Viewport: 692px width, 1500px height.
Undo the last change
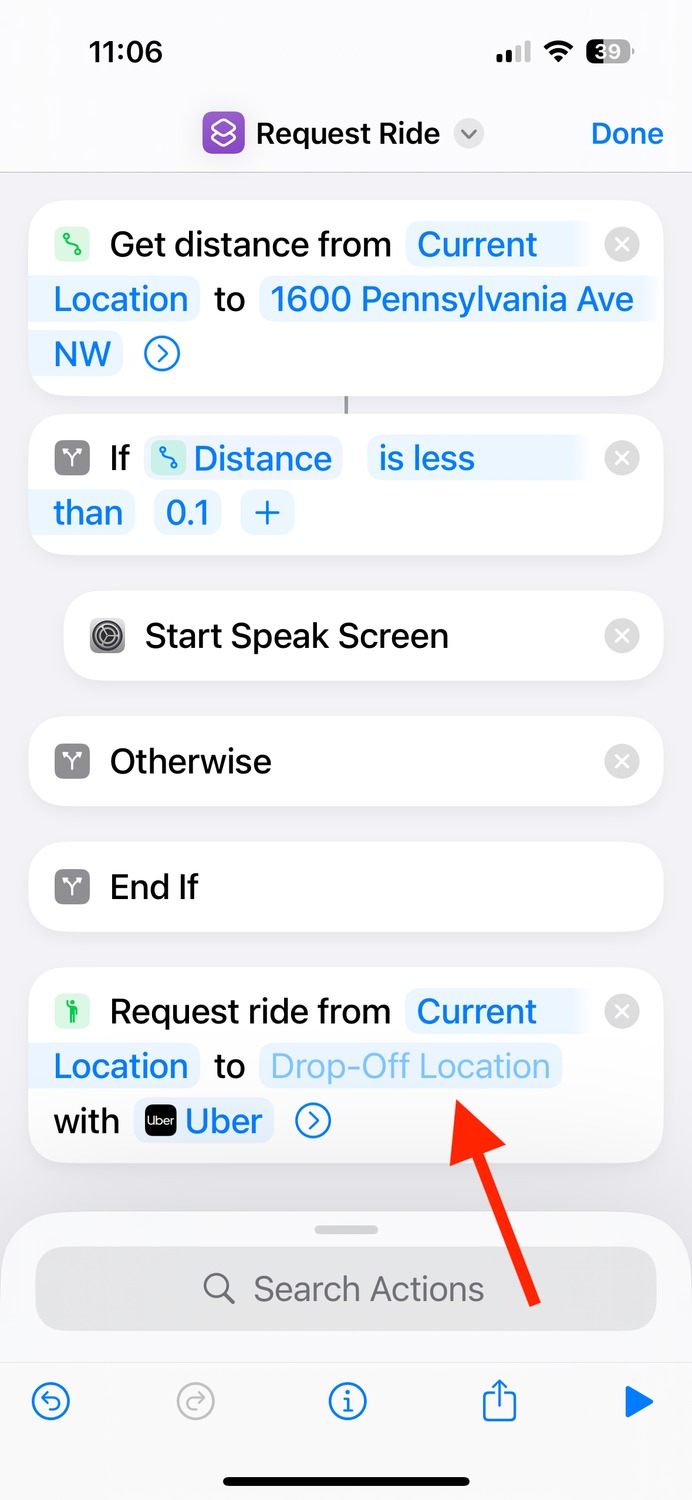coord(51,1402)
